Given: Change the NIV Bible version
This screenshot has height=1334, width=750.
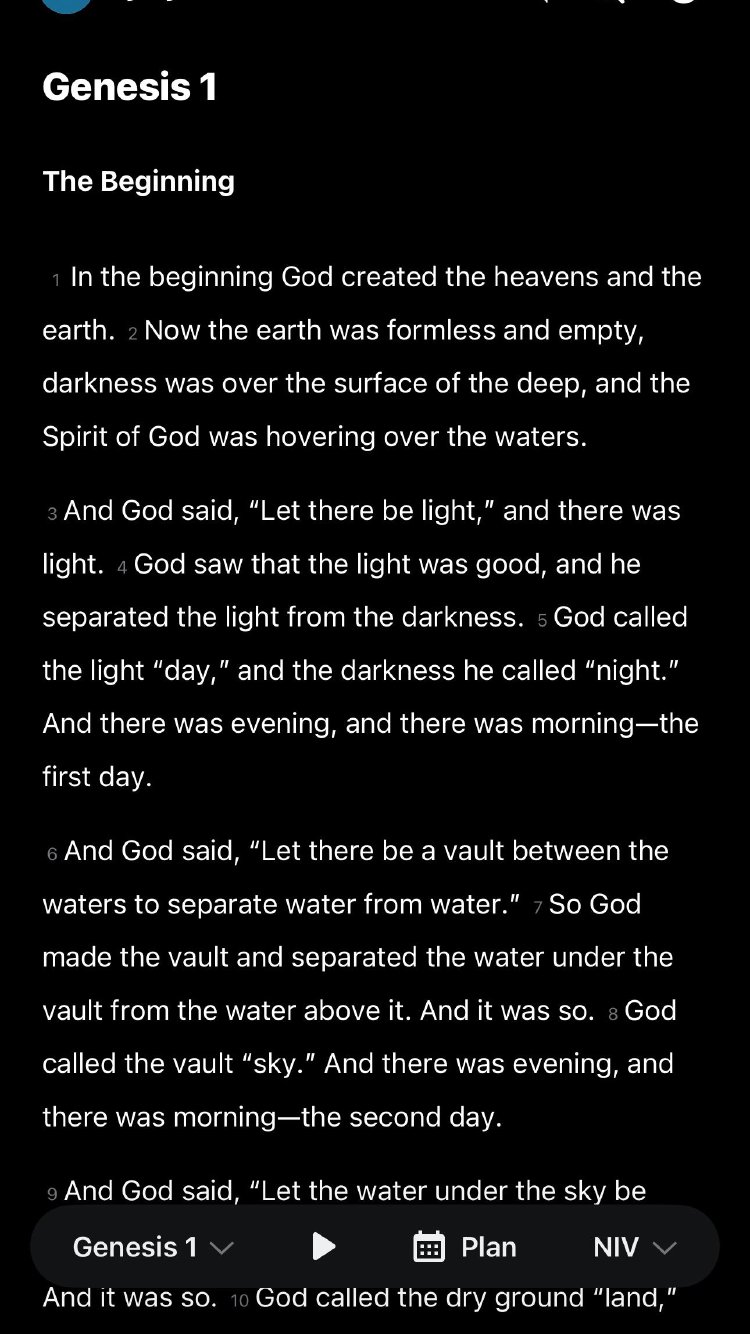Looking at the screenshot, I should 634,1247.
